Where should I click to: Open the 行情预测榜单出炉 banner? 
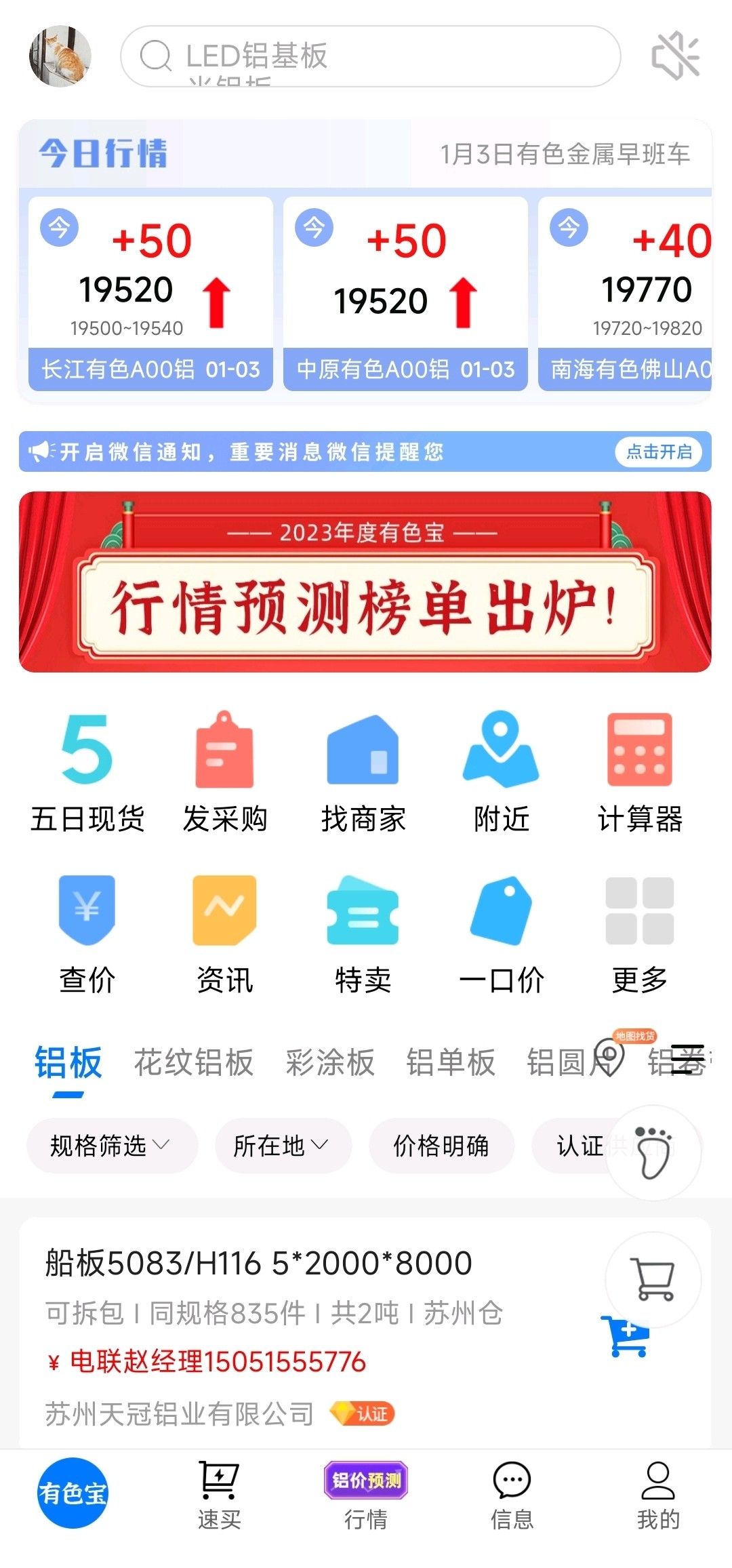pyautogui.click(x=365, y=582)
